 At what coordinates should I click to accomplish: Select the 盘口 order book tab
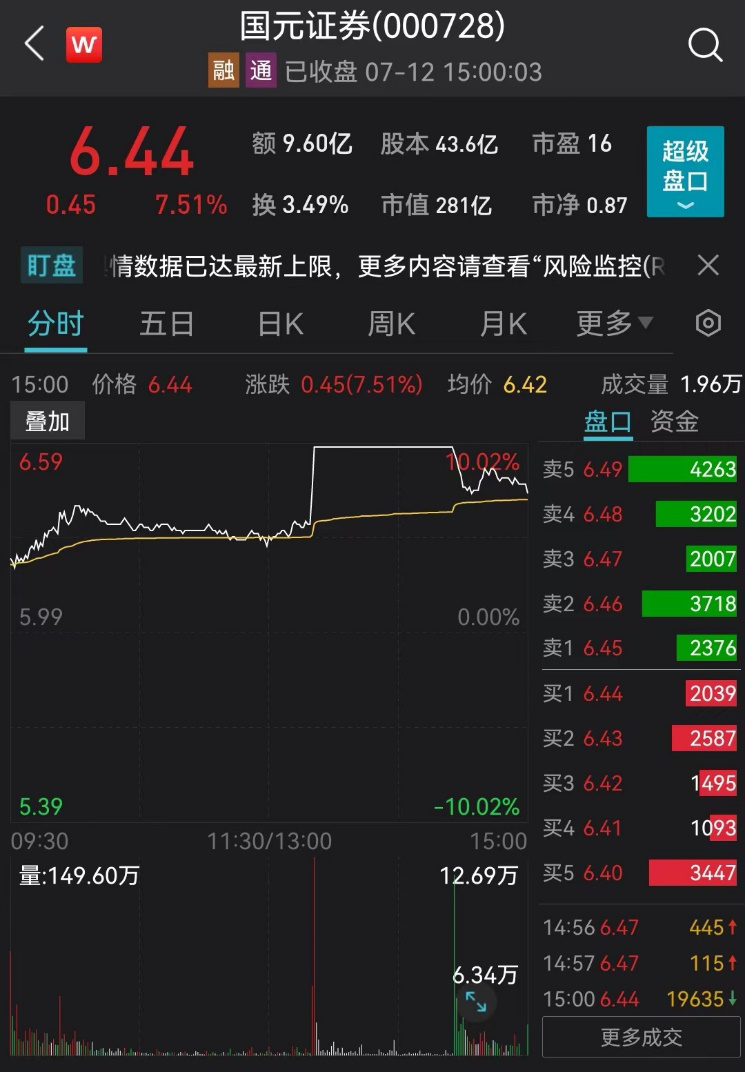point(608,422)
